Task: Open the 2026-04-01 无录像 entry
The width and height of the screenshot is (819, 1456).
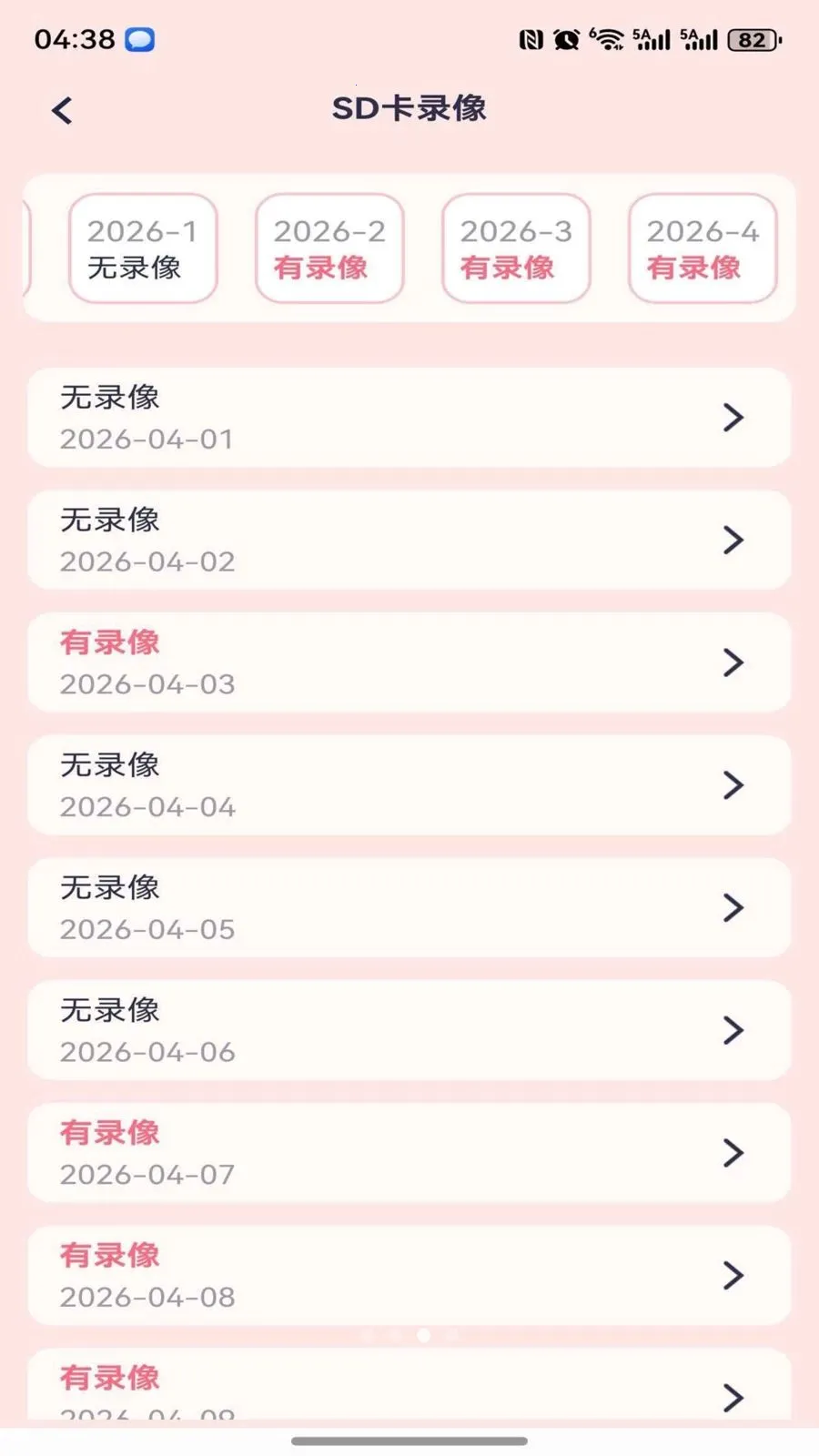Action: [409, 417]
